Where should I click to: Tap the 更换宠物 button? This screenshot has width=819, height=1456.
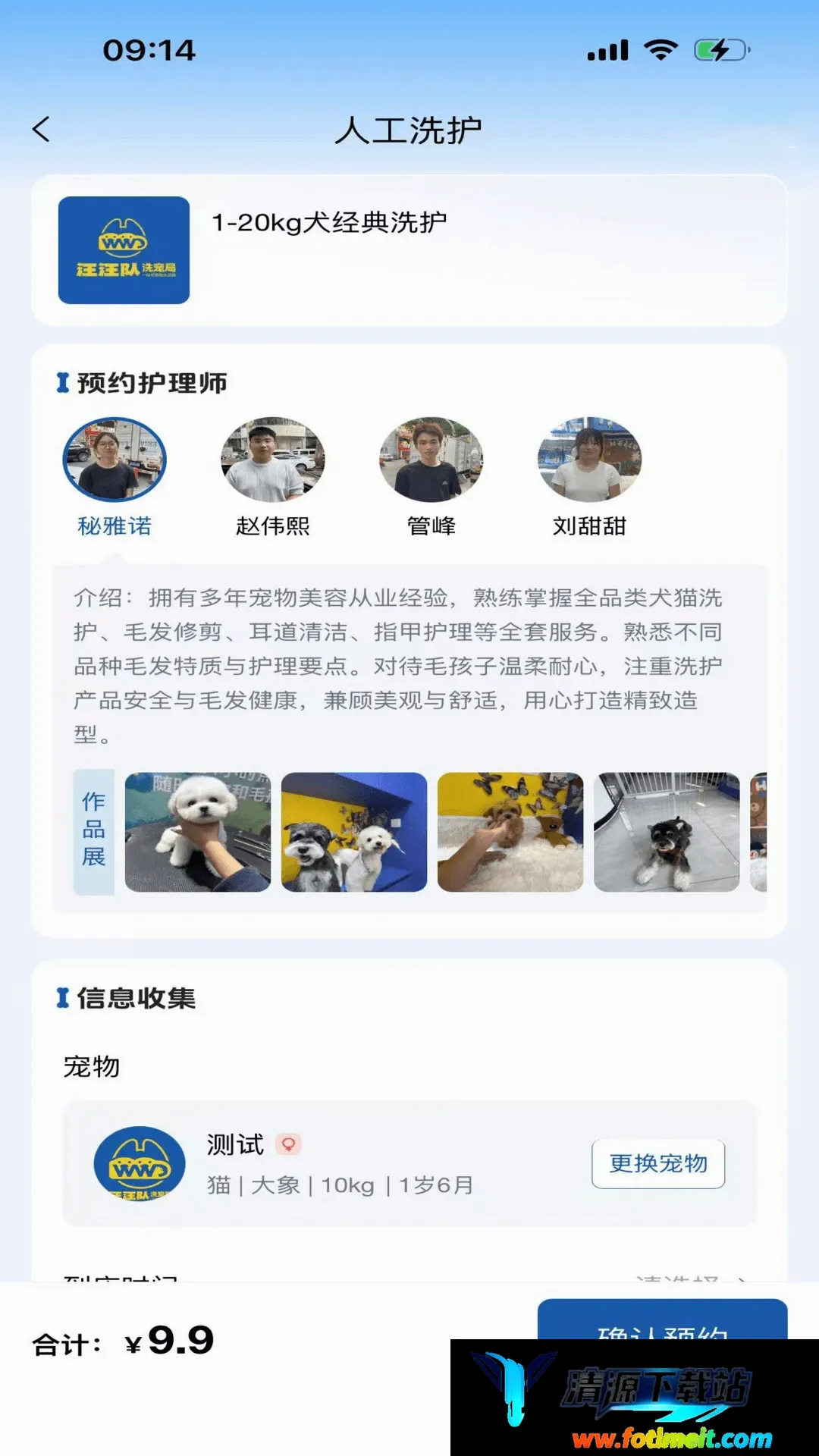(658, 1163)
